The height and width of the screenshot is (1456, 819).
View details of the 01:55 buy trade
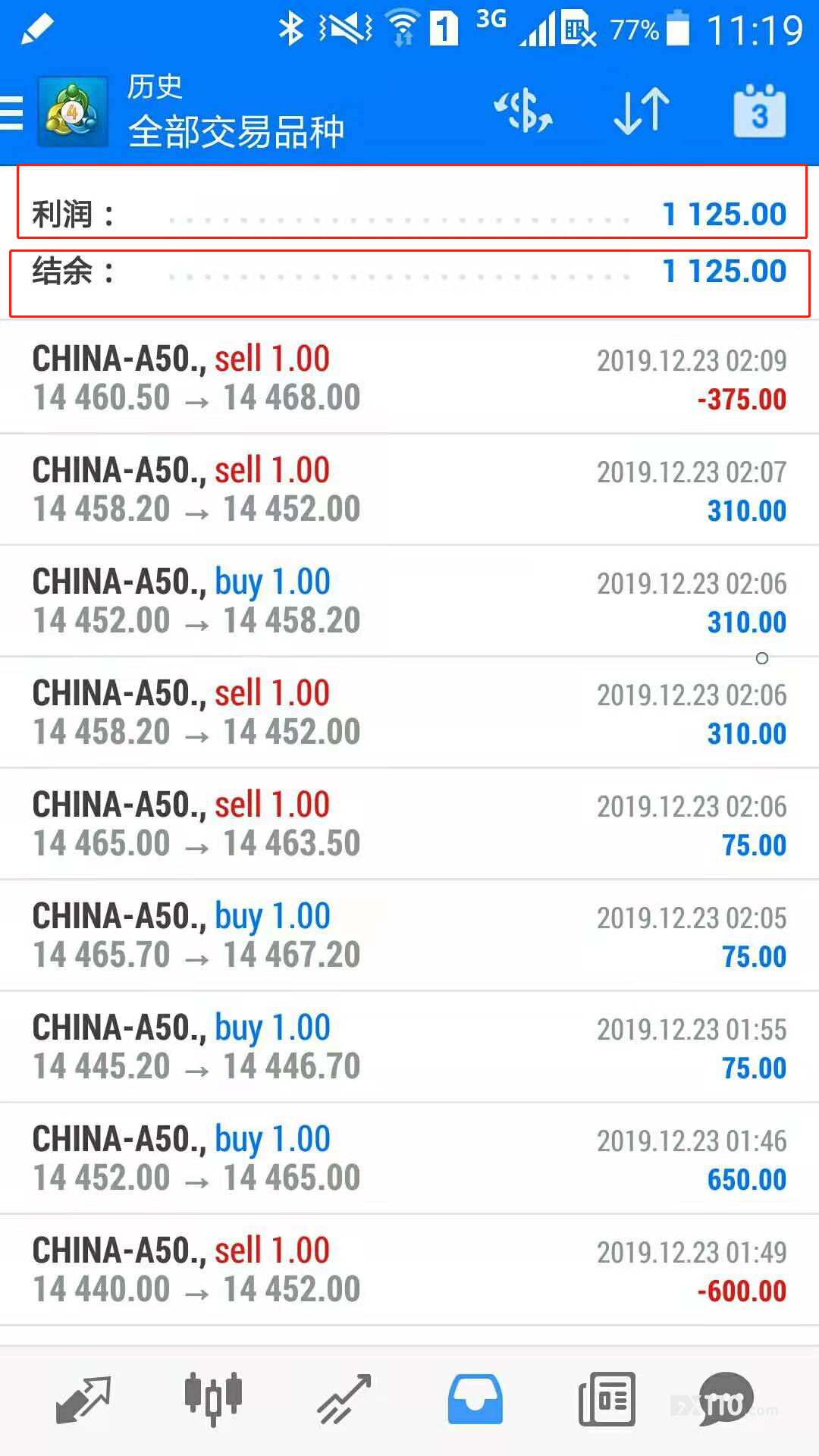pyautogui.click(x=409, y=1046)
